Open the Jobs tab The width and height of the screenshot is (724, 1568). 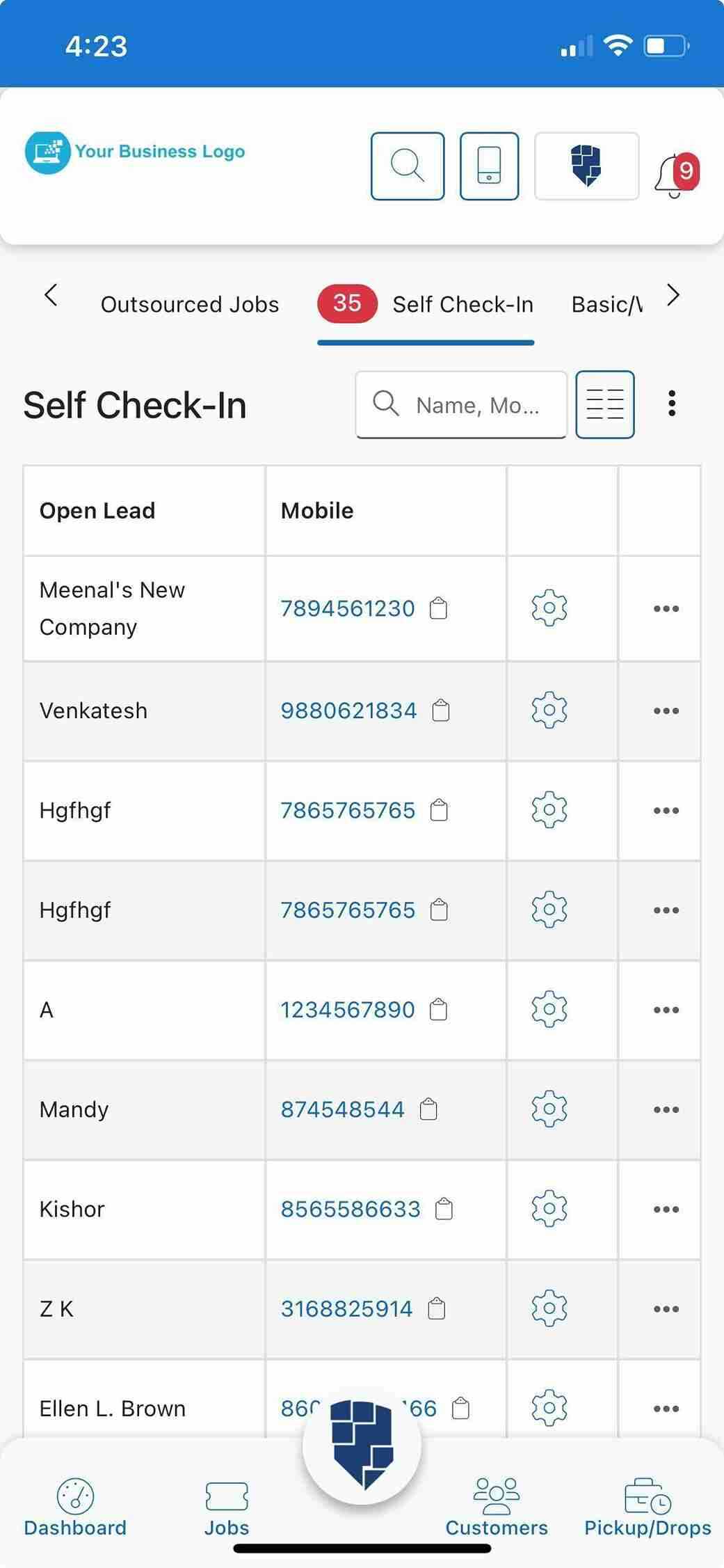227,1507
